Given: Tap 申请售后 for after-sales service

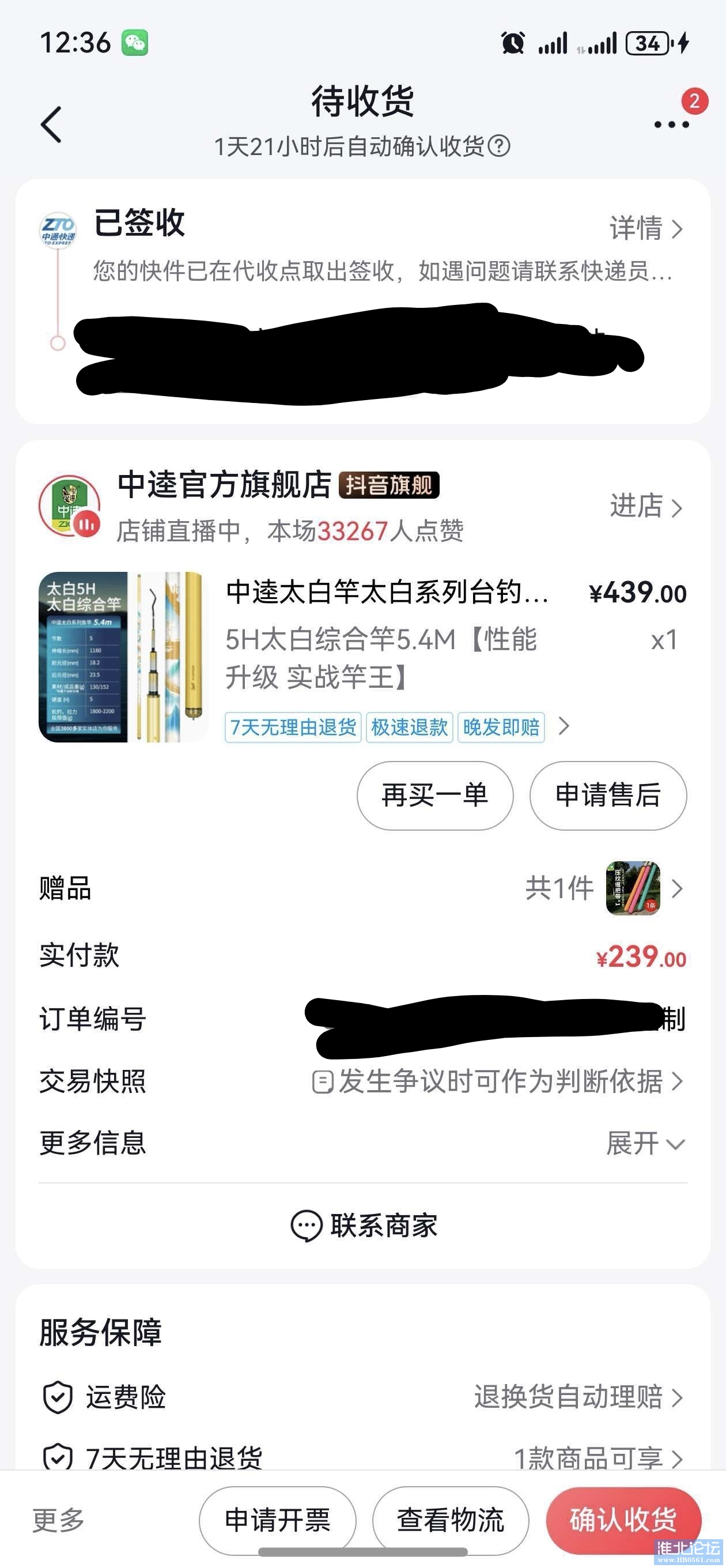Looking at the screenshot, I should tap(607, 796).
